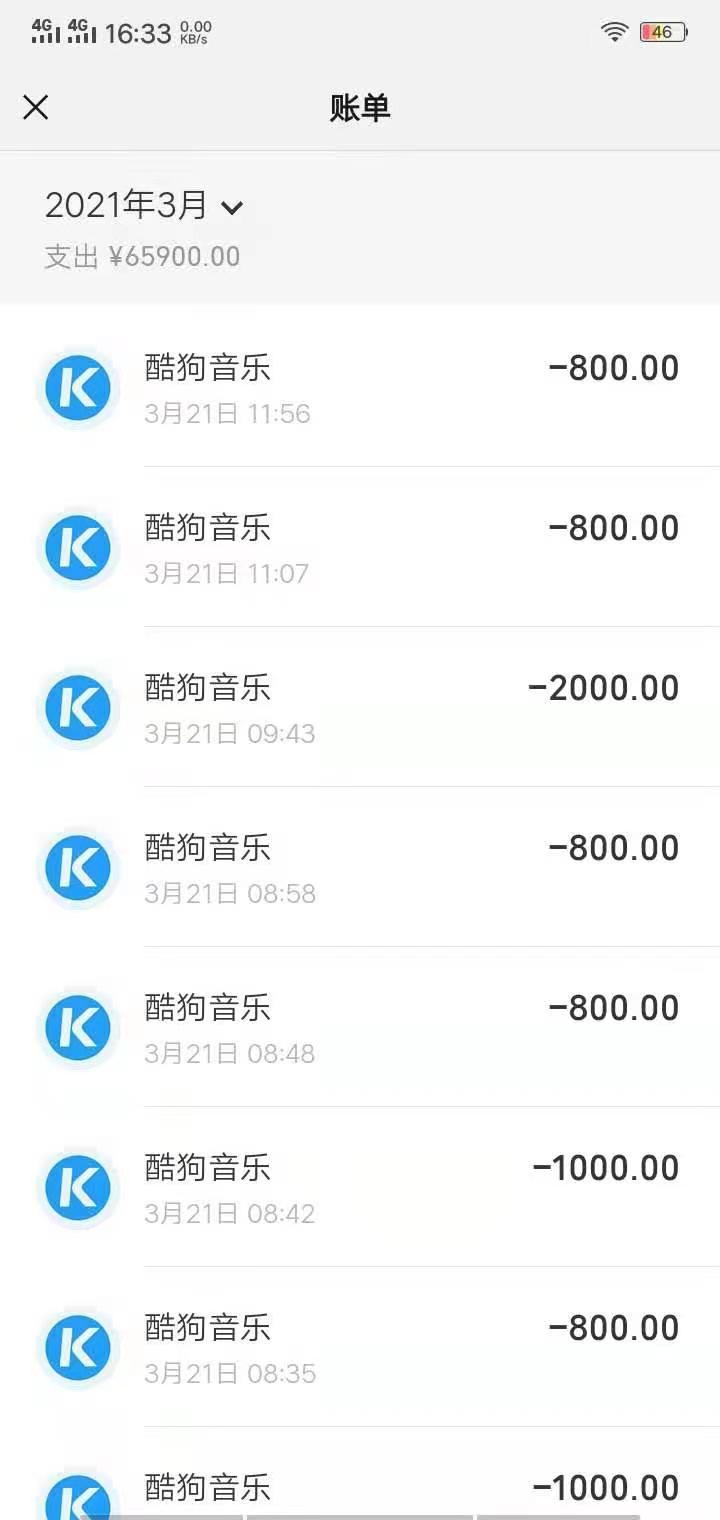Open the -2000.00 酷狗音乐 record at 09:43

tap(360, 708)
